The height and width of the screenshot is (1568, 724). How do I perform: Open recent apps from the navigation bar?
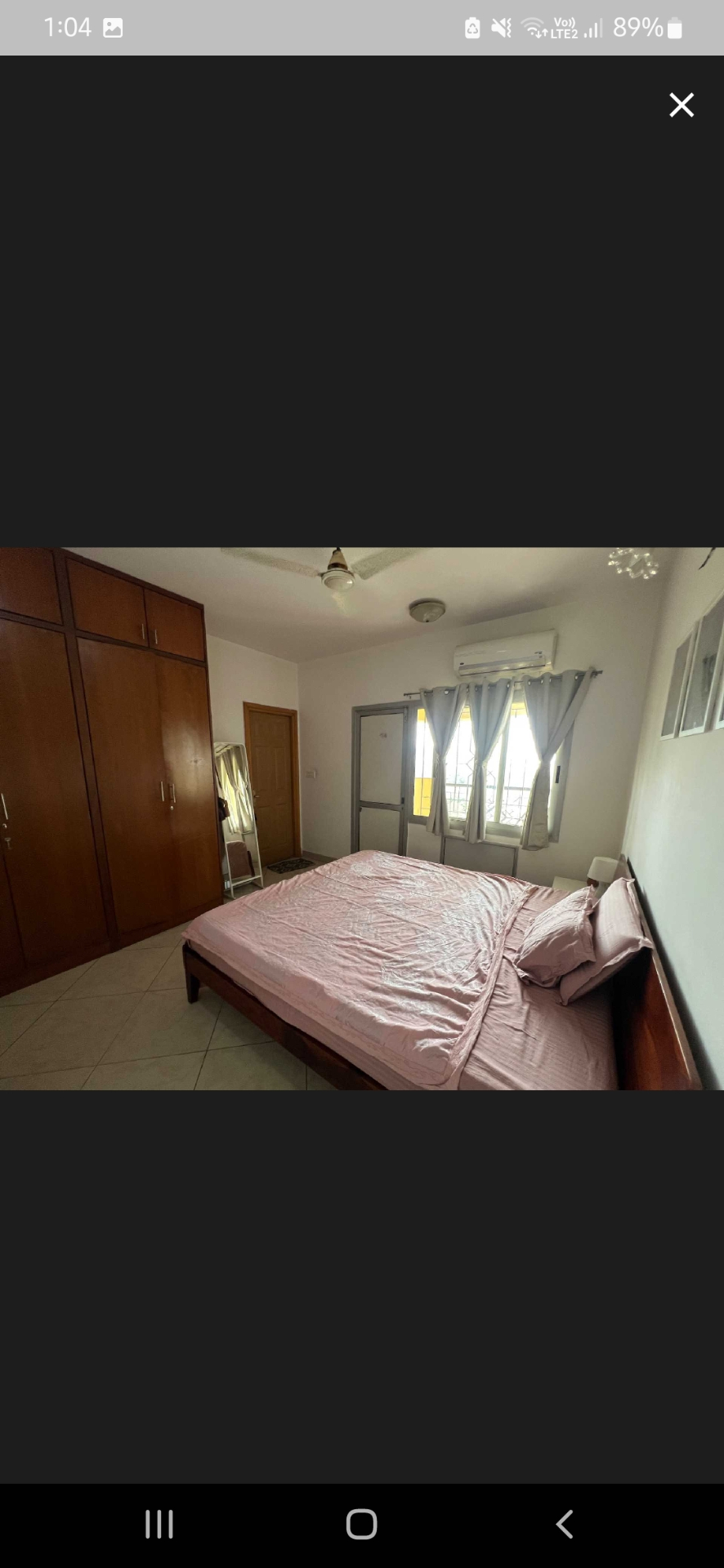pos(159,1524)
